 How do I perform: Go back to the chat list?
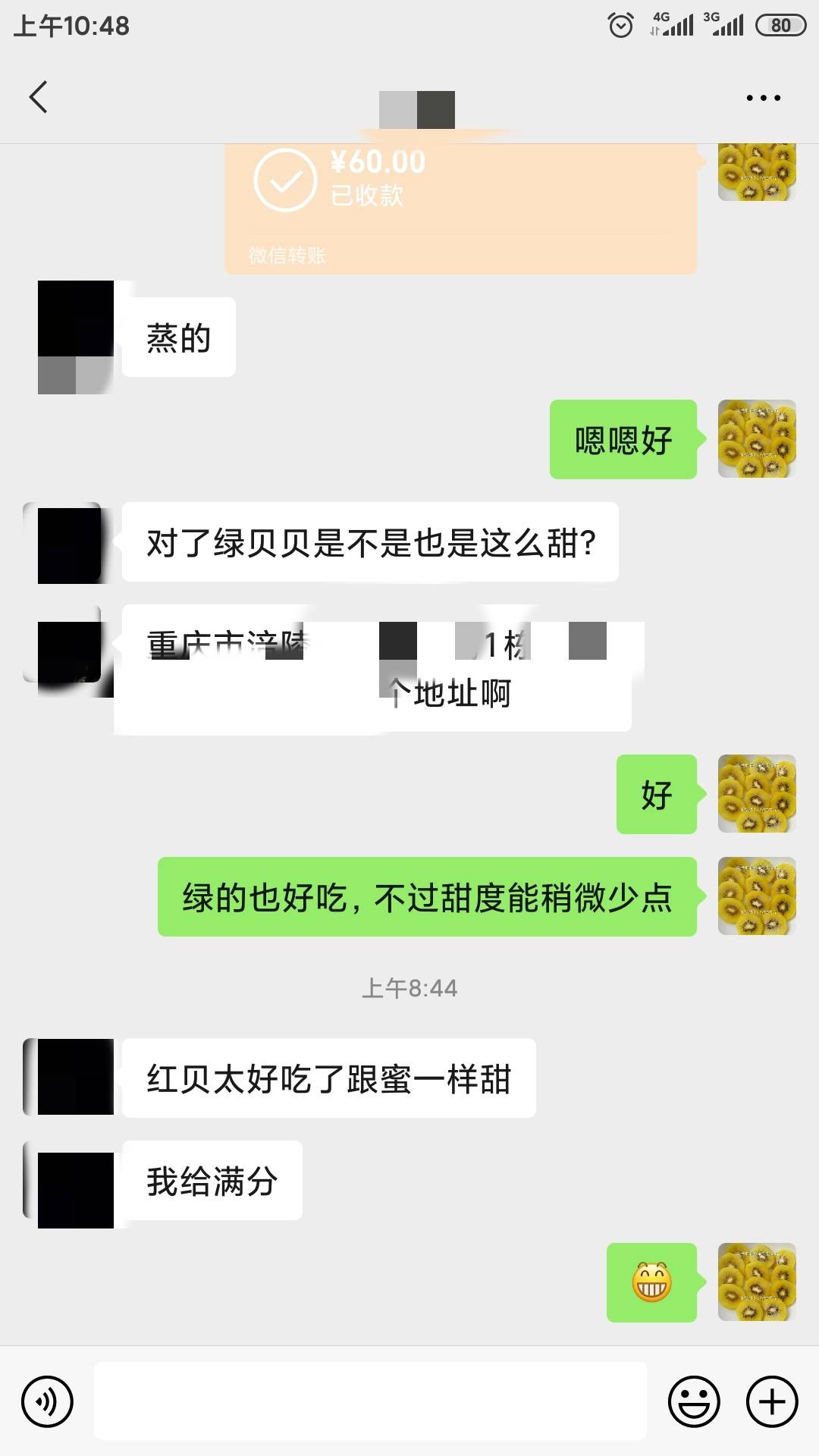click(38, 97)
